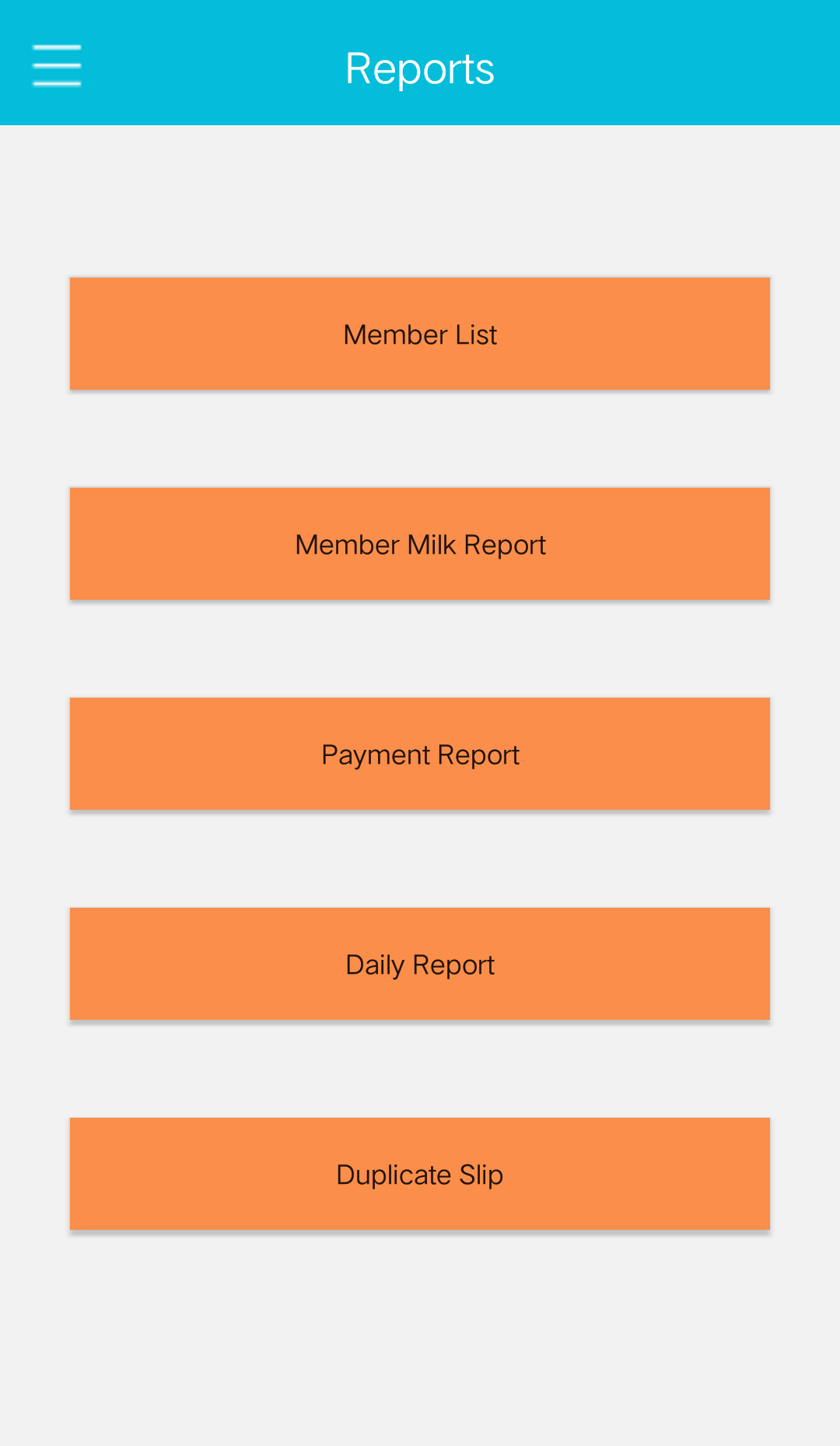Viewport: 840px width, 1446px height.
Task: Open the hamburger navigation menu
Action: 57,65
